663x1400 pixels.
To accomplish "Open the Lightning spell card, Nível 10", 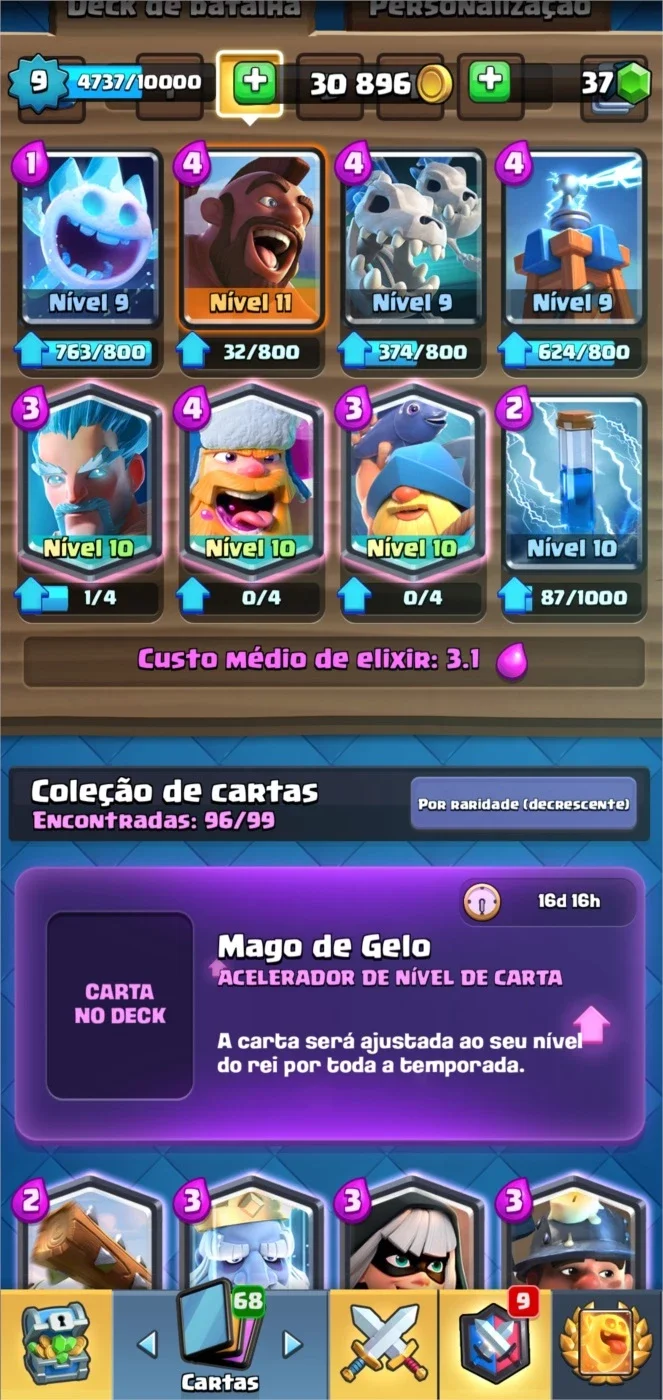I will point(572,480).
